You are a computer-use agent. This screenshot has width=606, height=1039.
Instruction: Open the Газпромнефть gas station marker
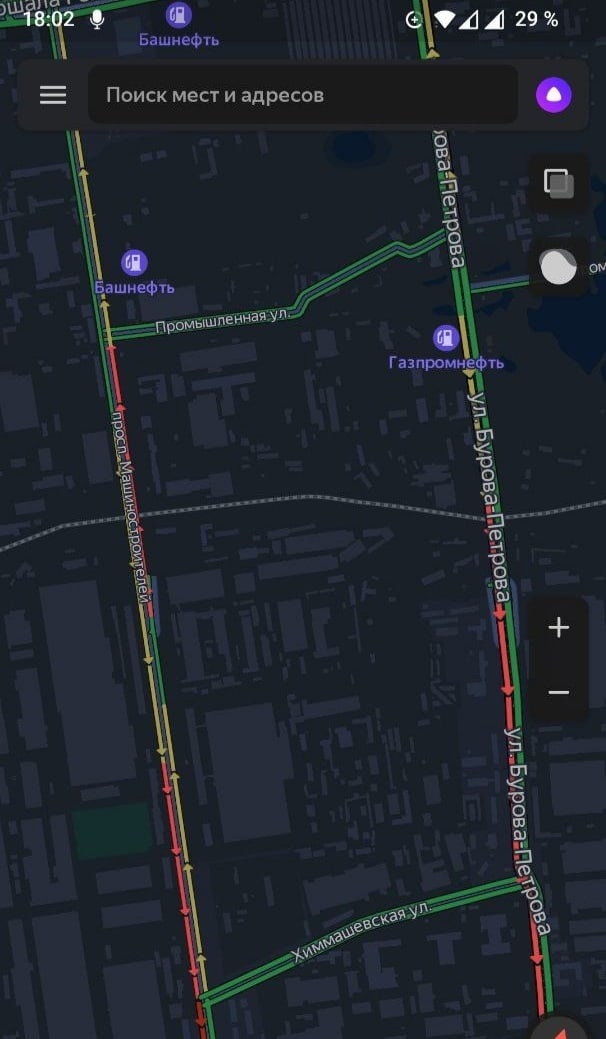446,338
